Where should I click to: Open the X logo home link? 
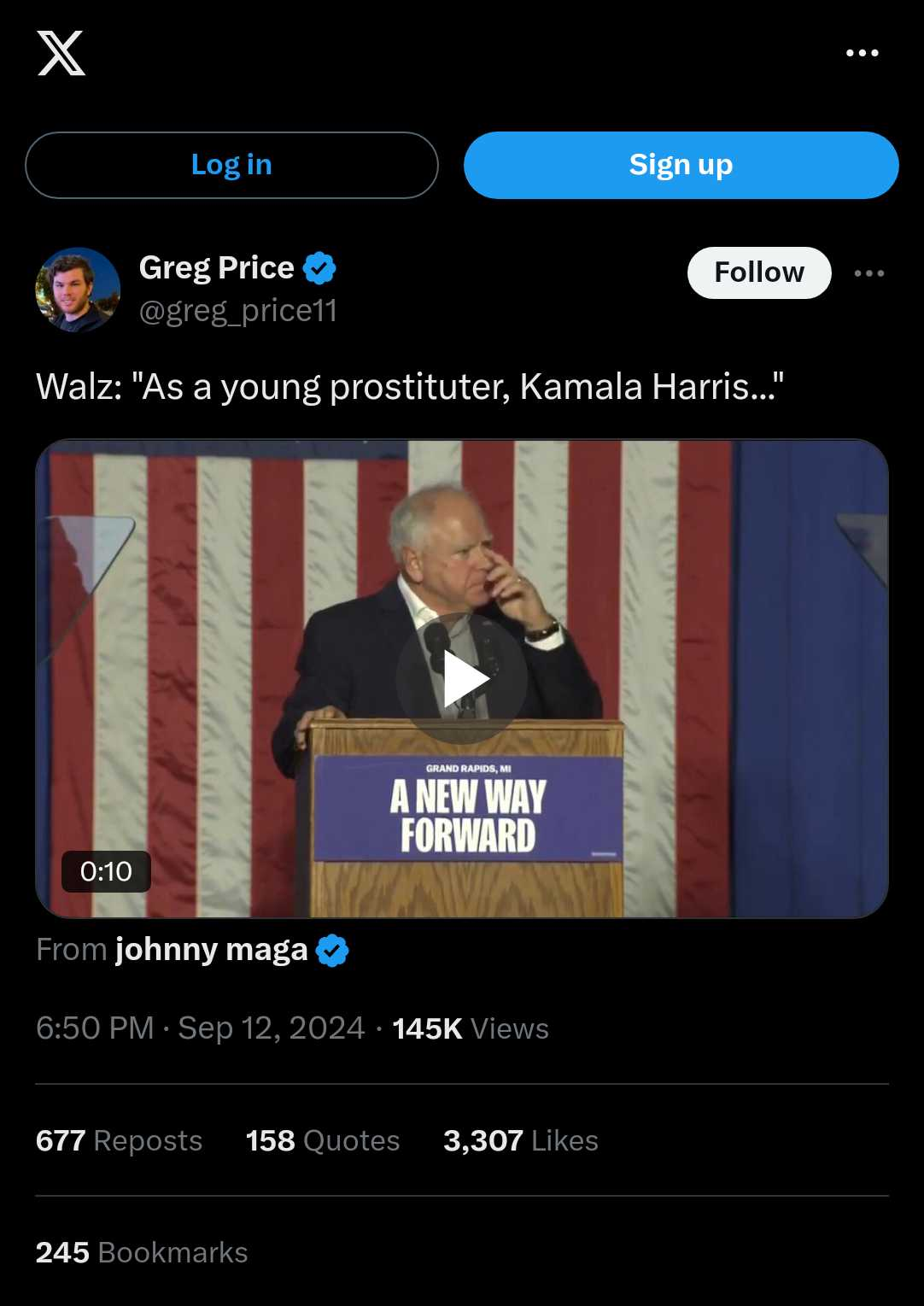pos(61,53)
